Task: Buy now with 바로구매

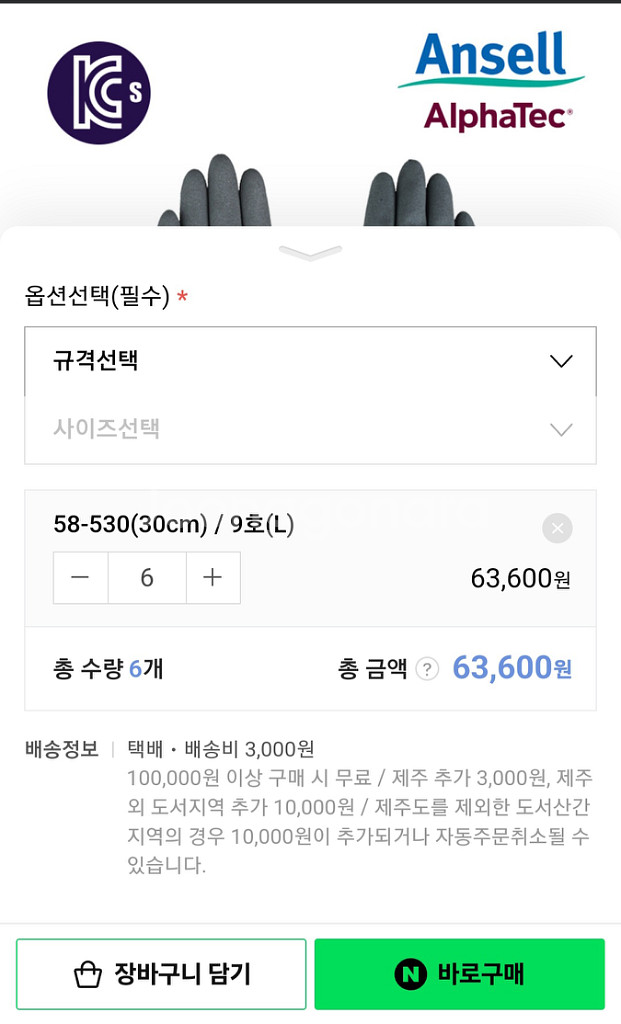Action: point(460,974)
